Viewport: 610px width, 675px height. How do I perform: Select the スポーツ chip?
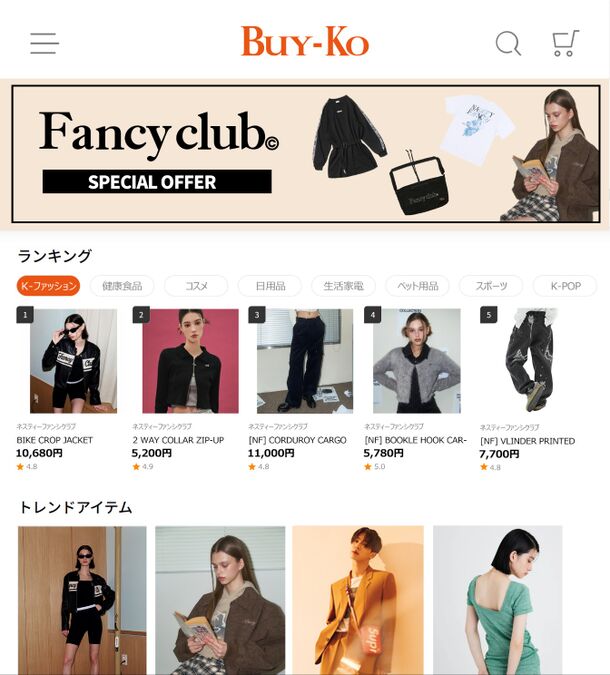pos(491,286)
